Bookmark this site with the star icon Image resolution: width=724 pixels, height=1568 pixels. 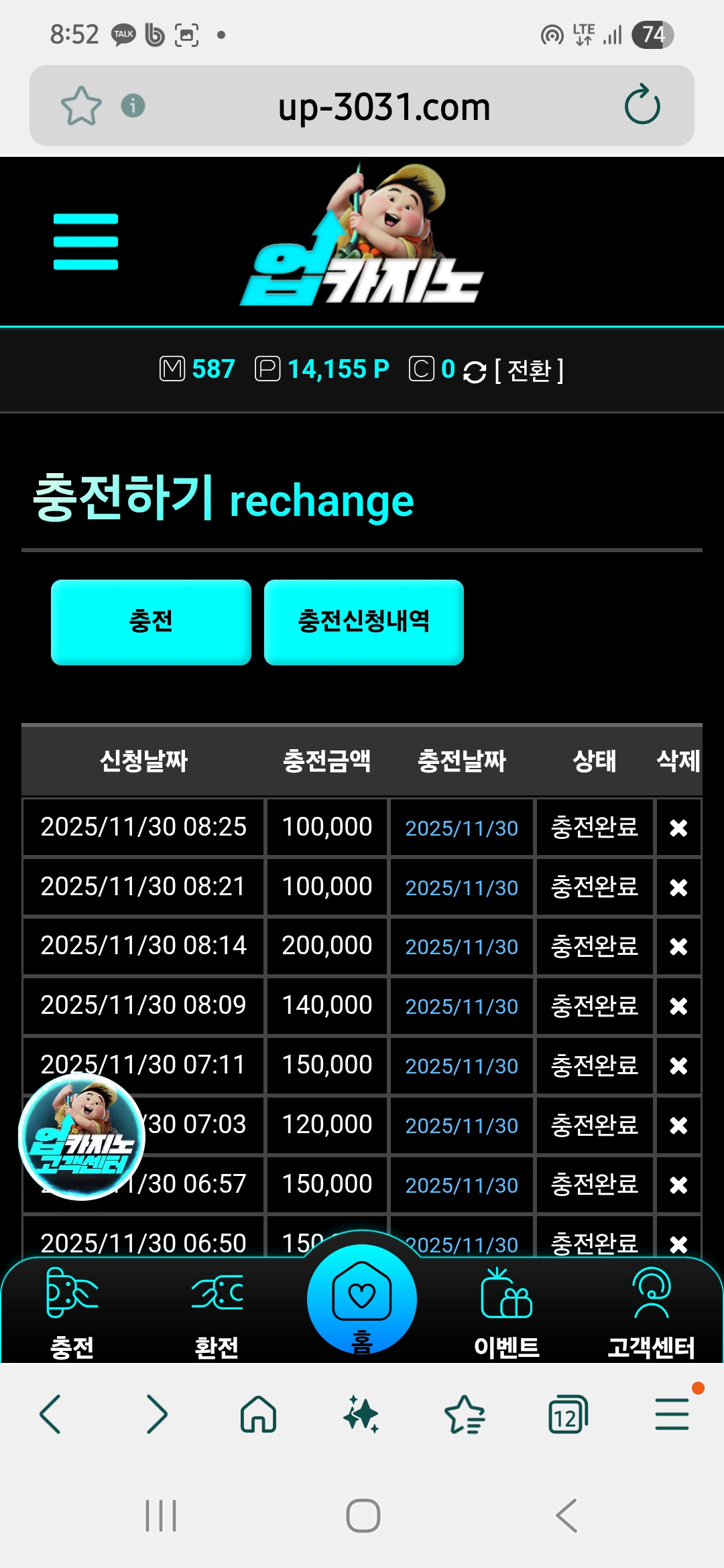tap(81, 106)
